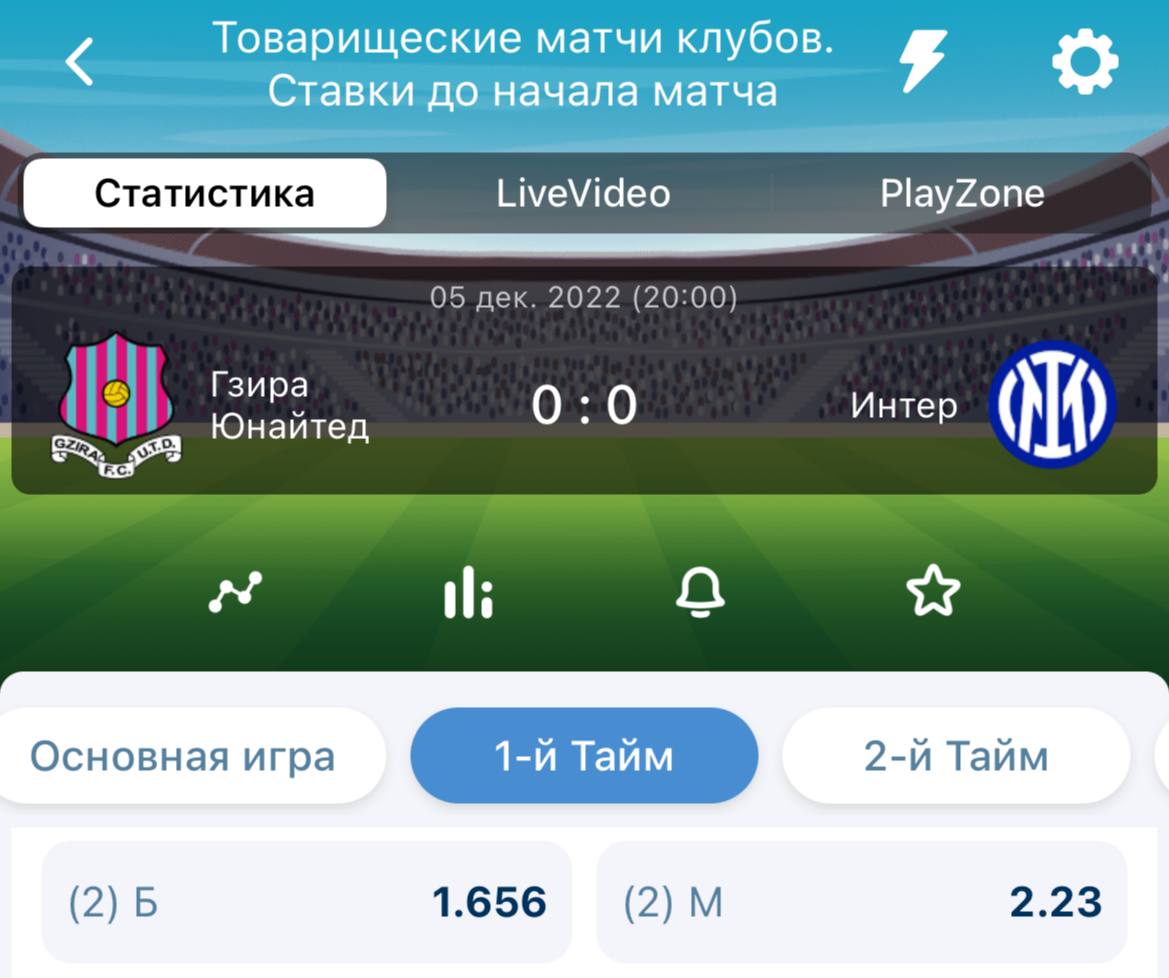This screenshot has height=978, width=1169.
Task: Enable match notifications with the bell
Action: (700, 592)
